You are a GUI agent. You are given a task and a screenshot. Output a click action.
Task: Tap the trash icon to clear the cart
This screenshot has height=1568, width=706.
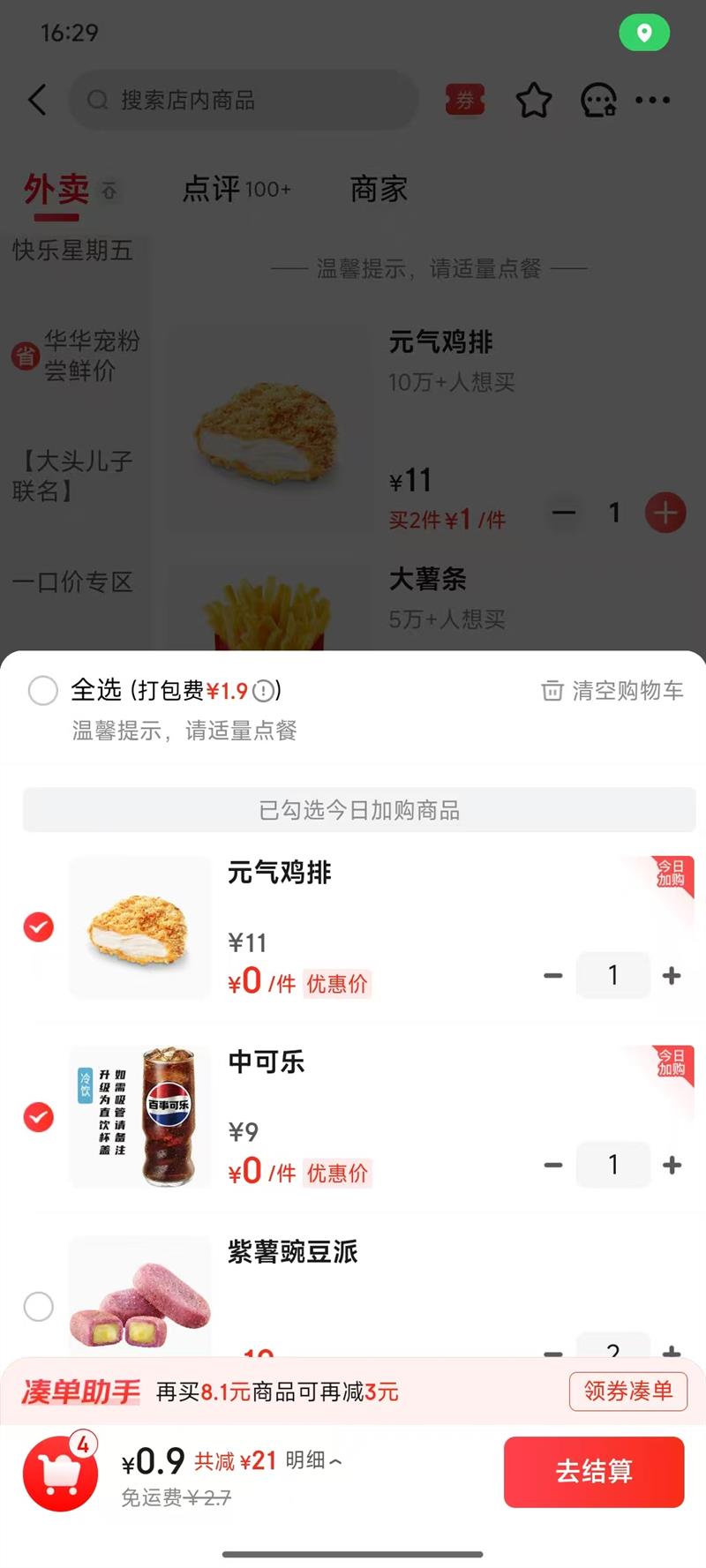click(551, 691)
